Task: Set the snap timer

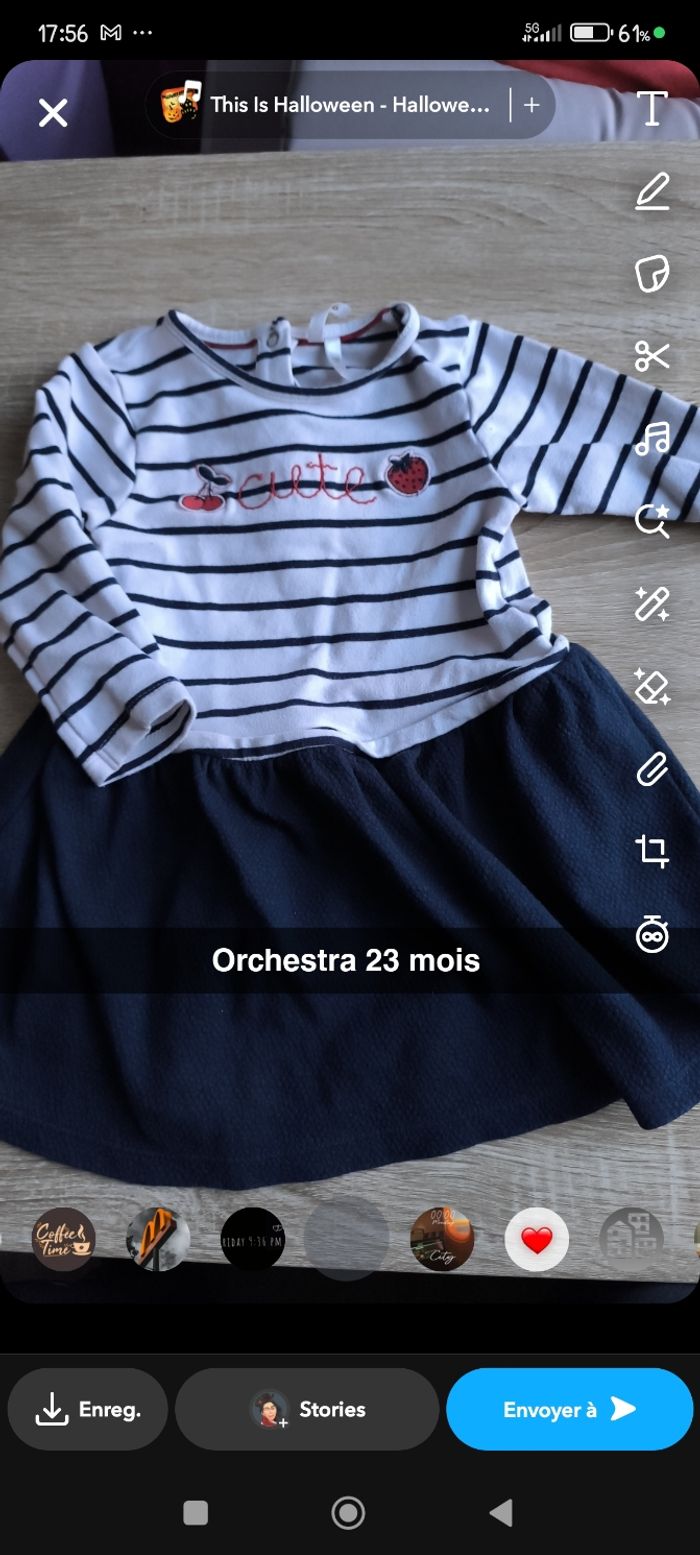Action: [x=652, y=935]
